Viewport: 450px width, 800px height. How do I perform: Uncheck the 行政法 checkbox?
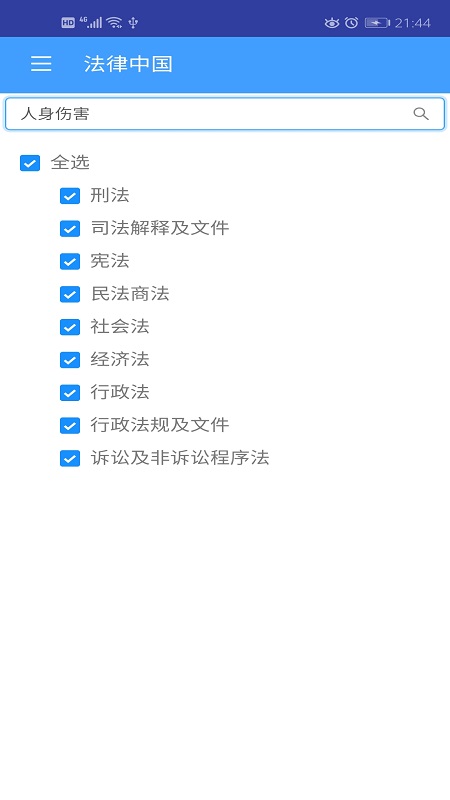(70, 393)
